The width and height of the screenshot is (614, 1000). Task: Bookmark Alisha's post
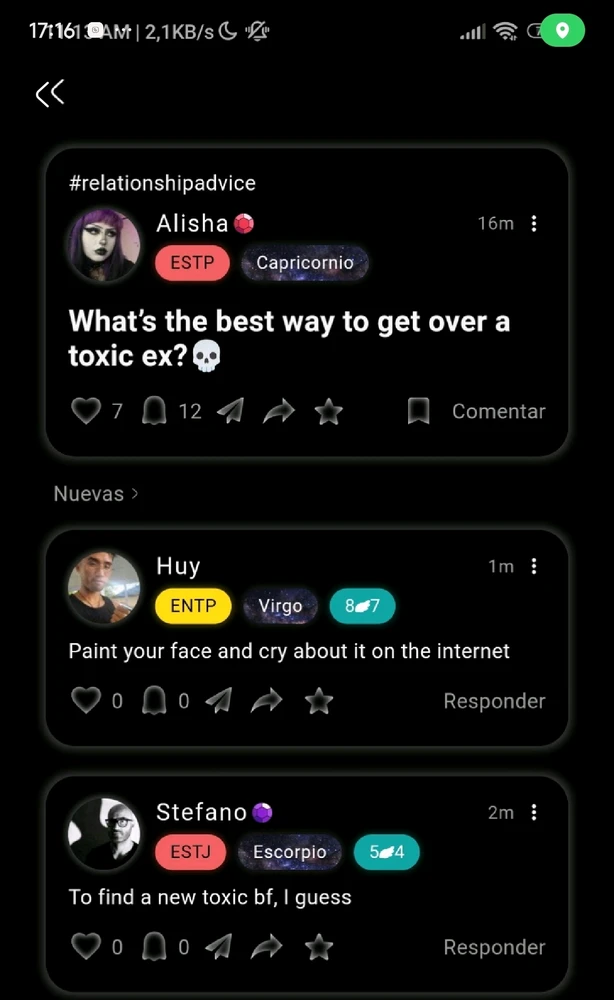pyautogui.click(x=419, y=411)
